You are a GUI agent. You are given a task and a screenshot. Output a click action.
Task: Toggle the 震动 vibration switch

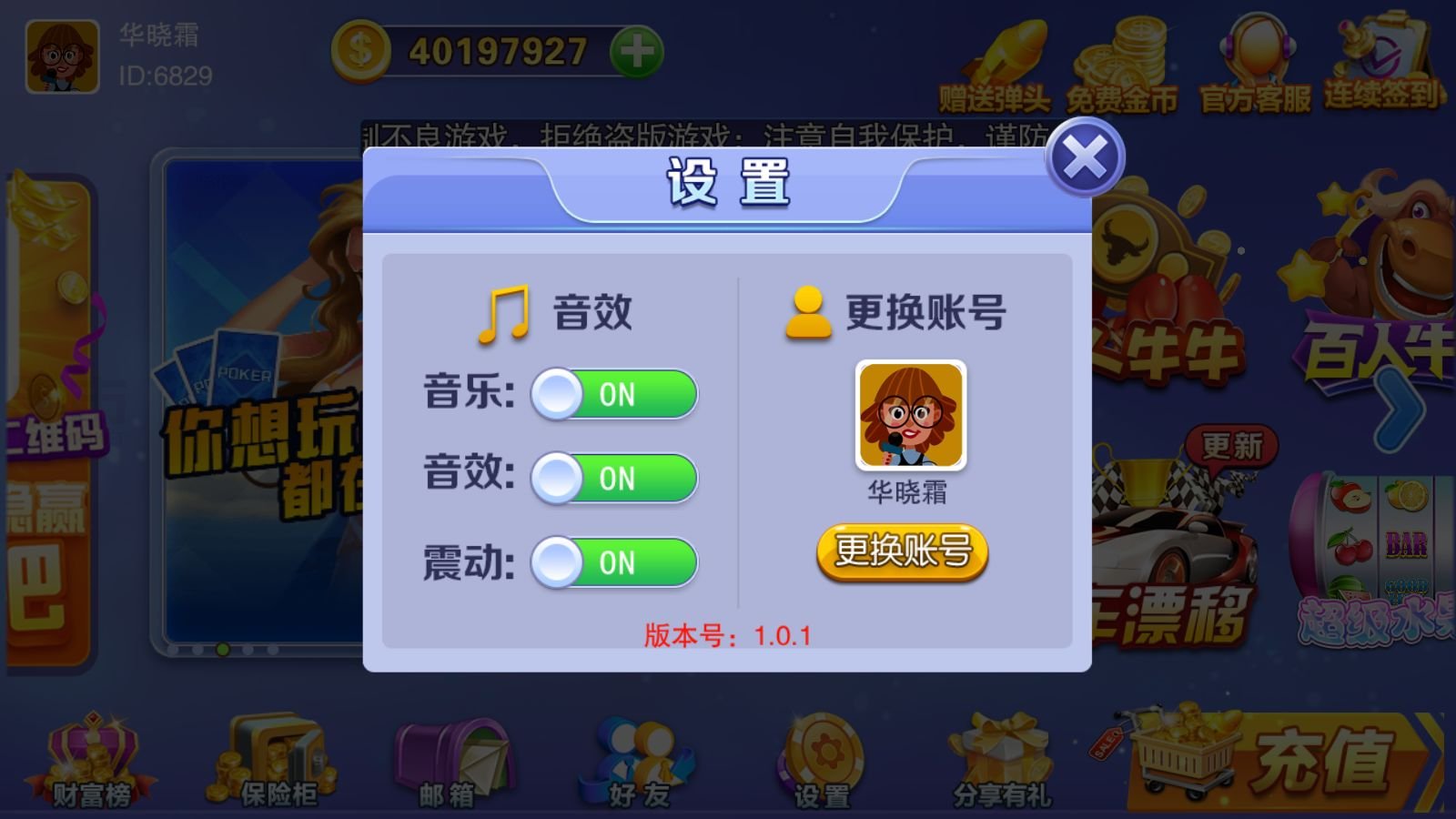tap(614, 562)
